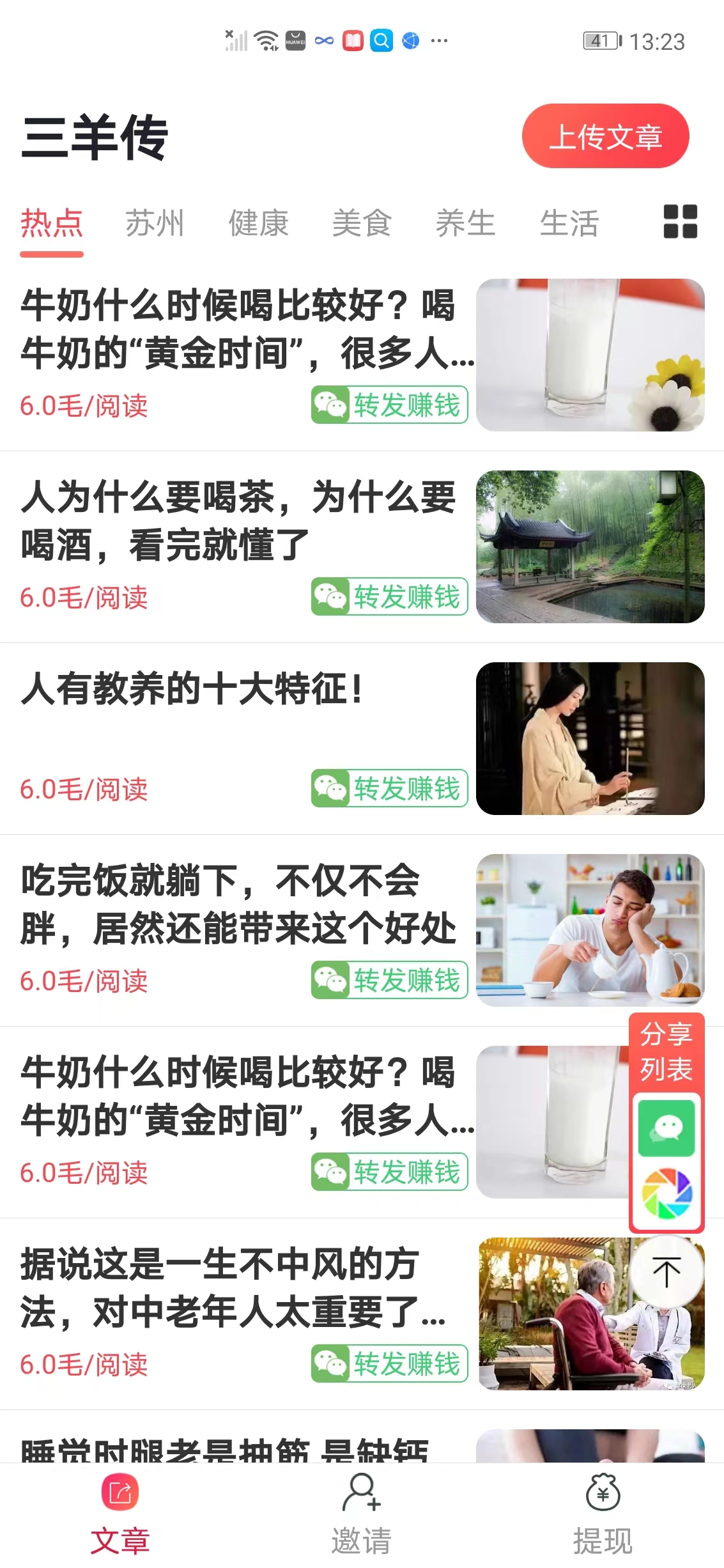724x1568 pixels.
Task: Toggle the 转发赚钱 badge on the tea article
Action: [388, 597]
